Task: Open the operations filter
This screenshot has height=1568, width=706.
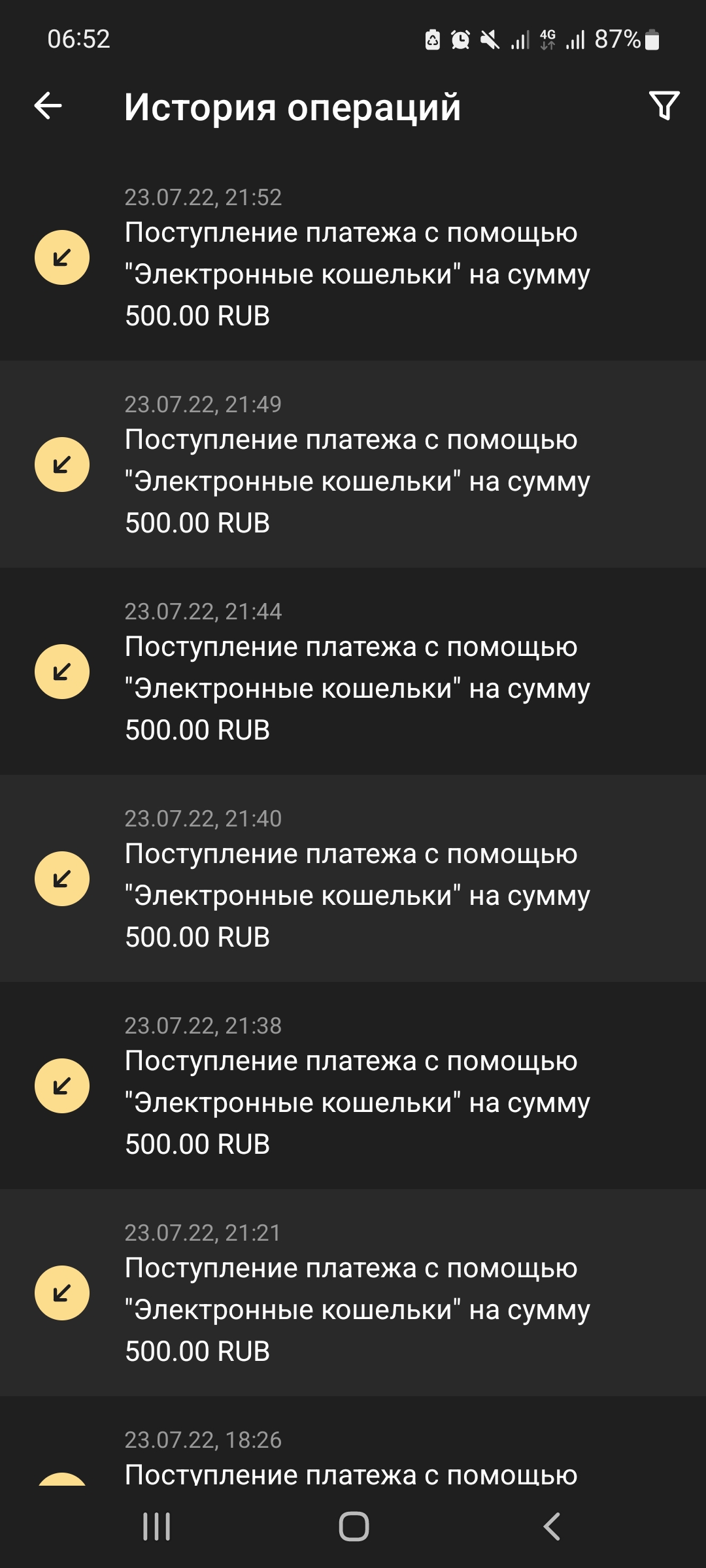Action: (x=664, y=106)
